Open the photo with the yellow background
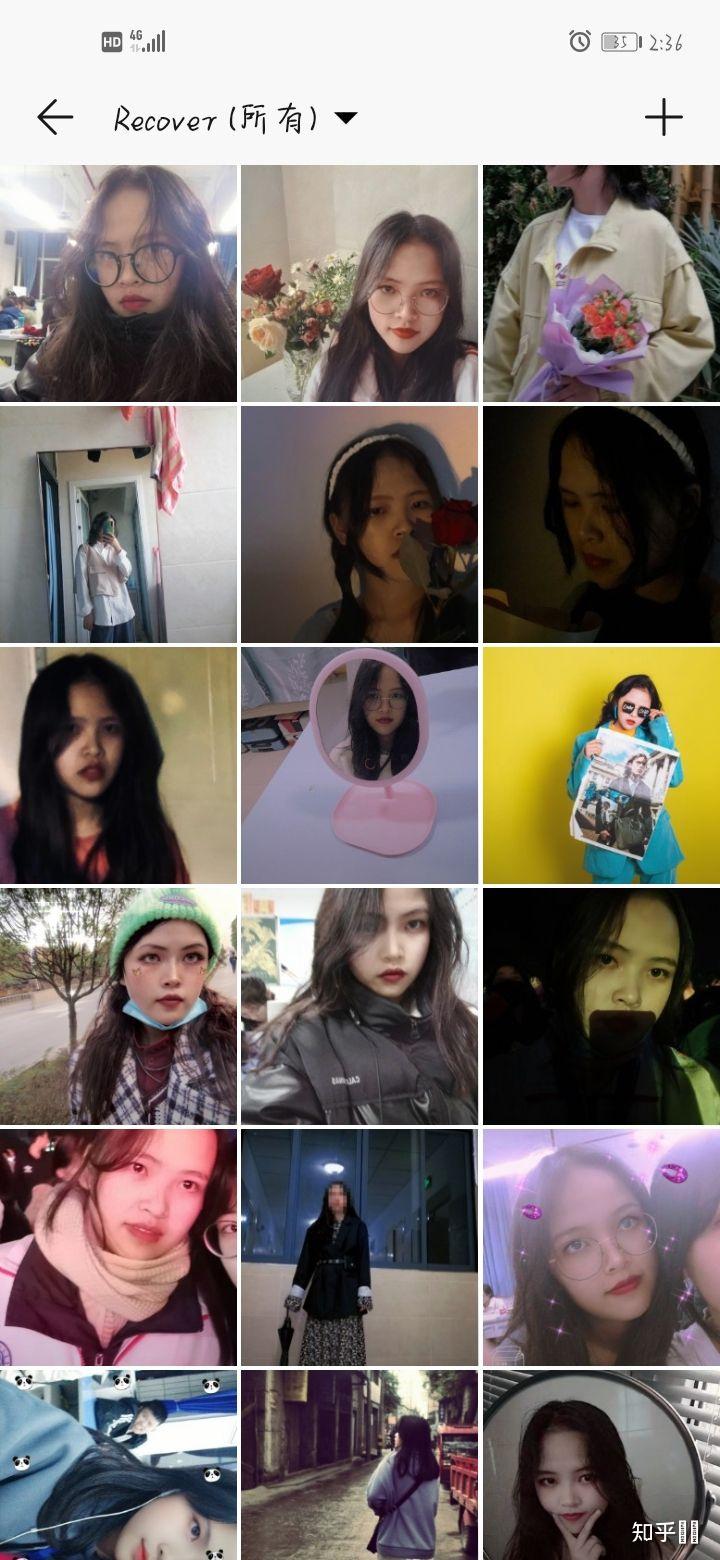The height and width of the screenshot is (1560, 720). (601, 766)
